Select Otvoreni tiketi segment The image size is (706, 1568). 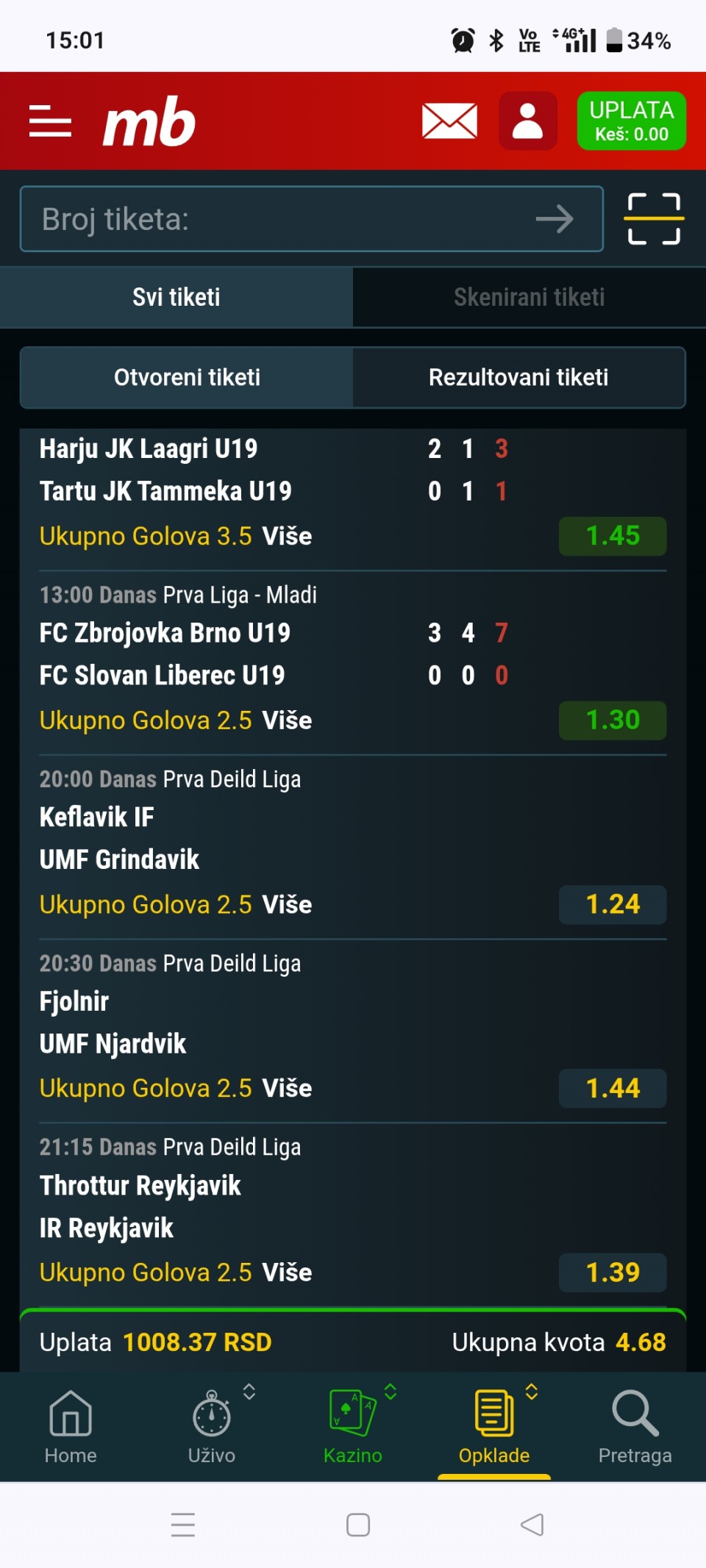(x=187, y=377)
